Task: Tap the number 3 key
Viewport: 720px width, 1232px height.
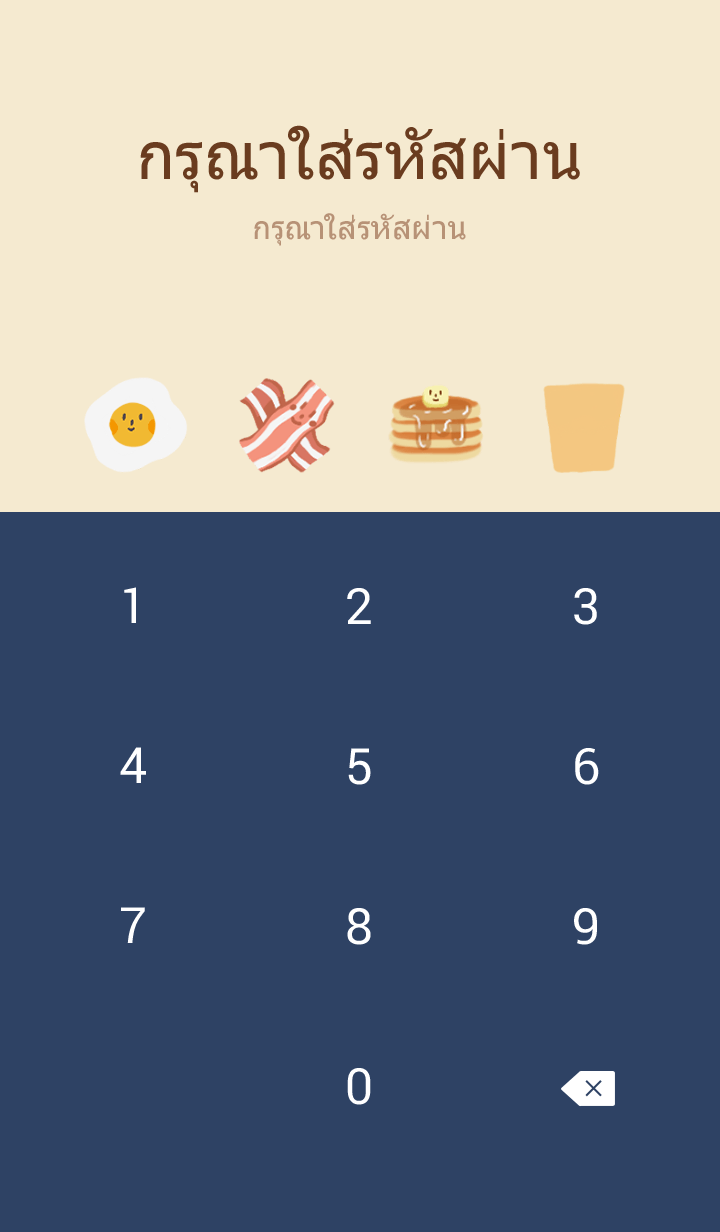Action: tap(586, 607)
